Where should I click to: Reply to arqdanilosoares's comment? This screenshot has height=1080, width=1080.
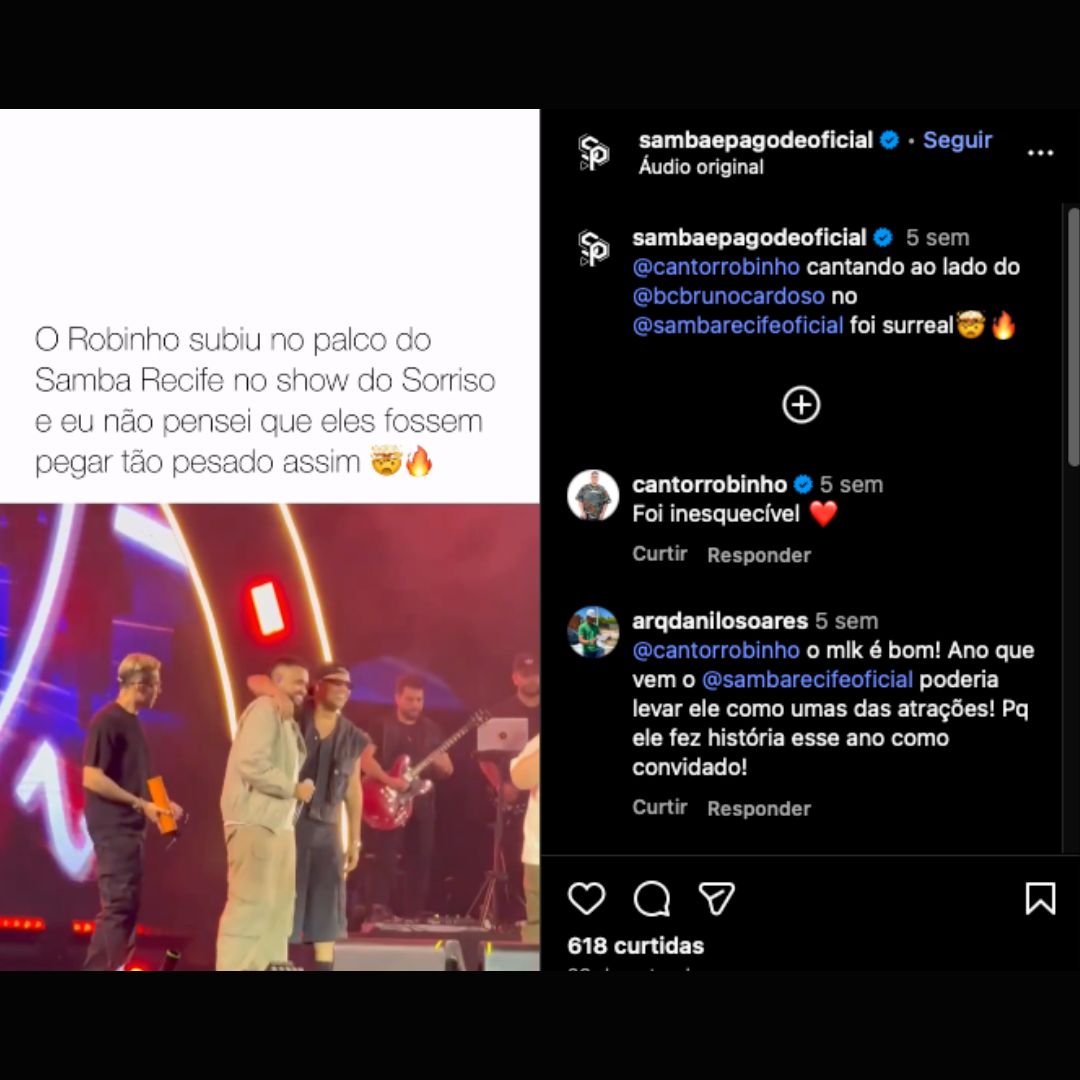pyautogui.click(x=758, y=808)
